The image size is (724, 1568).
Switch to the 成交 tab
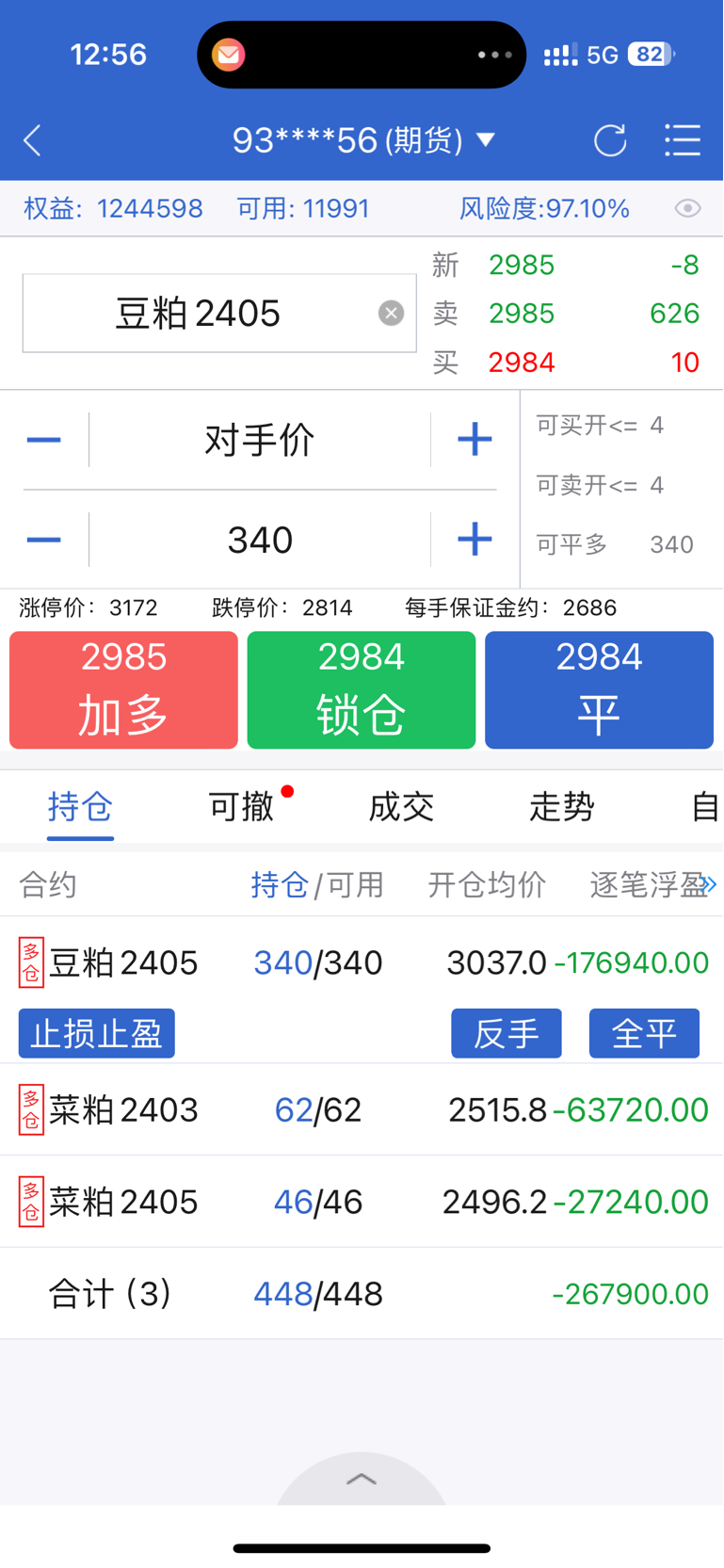pos(401,807)
